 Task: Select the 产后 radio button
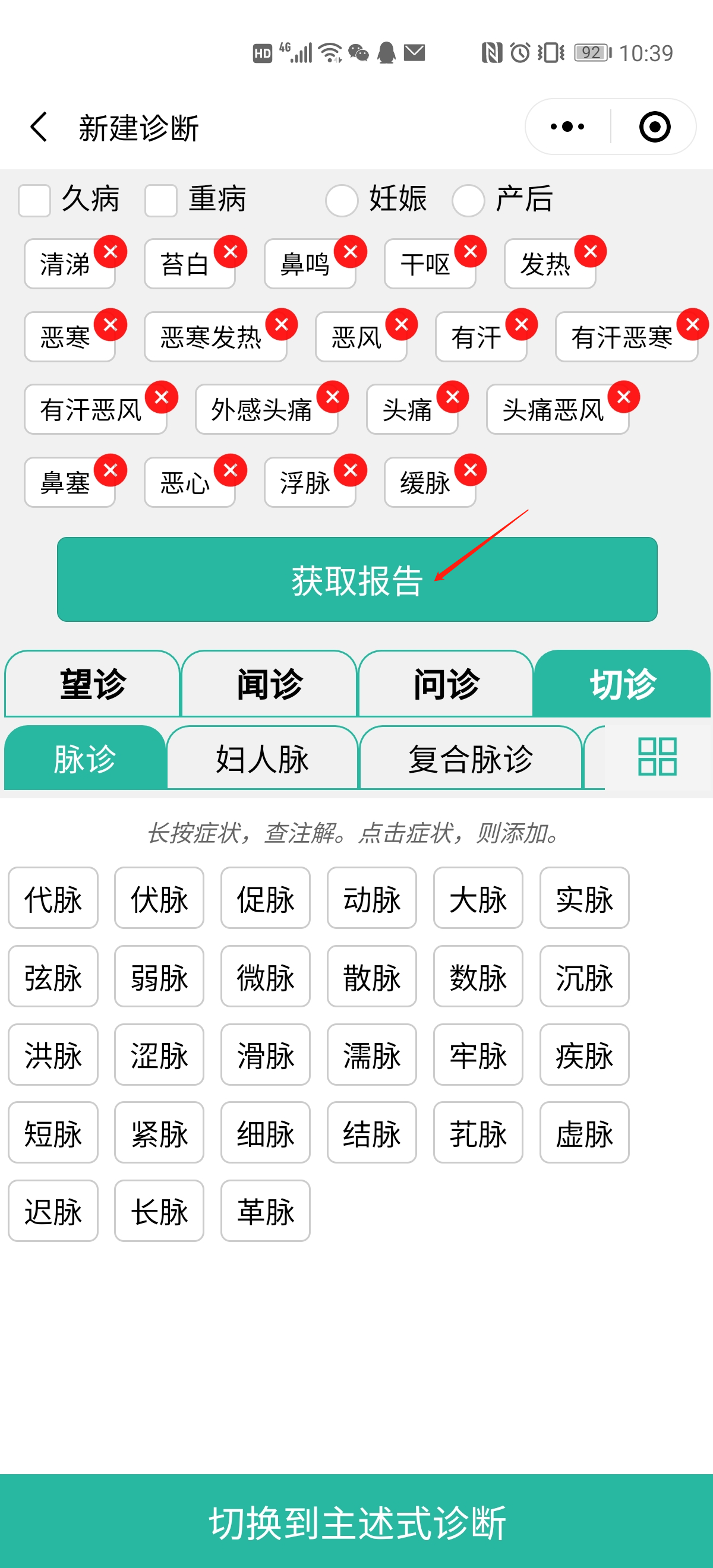(468, 200)
